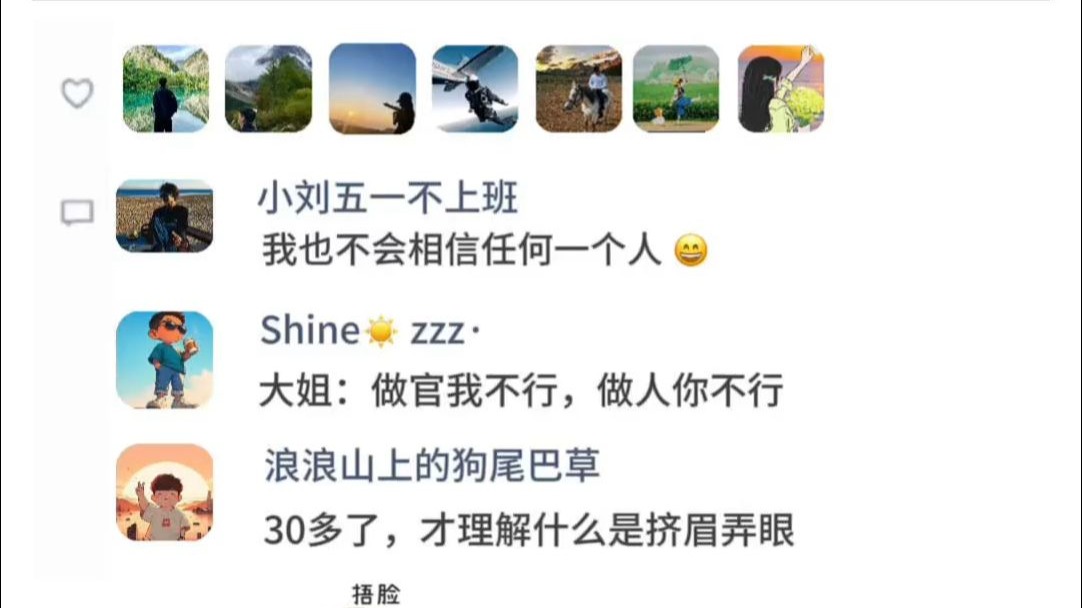
Task: Open the liker with the horse rider avatar
Action: (579, 89)
